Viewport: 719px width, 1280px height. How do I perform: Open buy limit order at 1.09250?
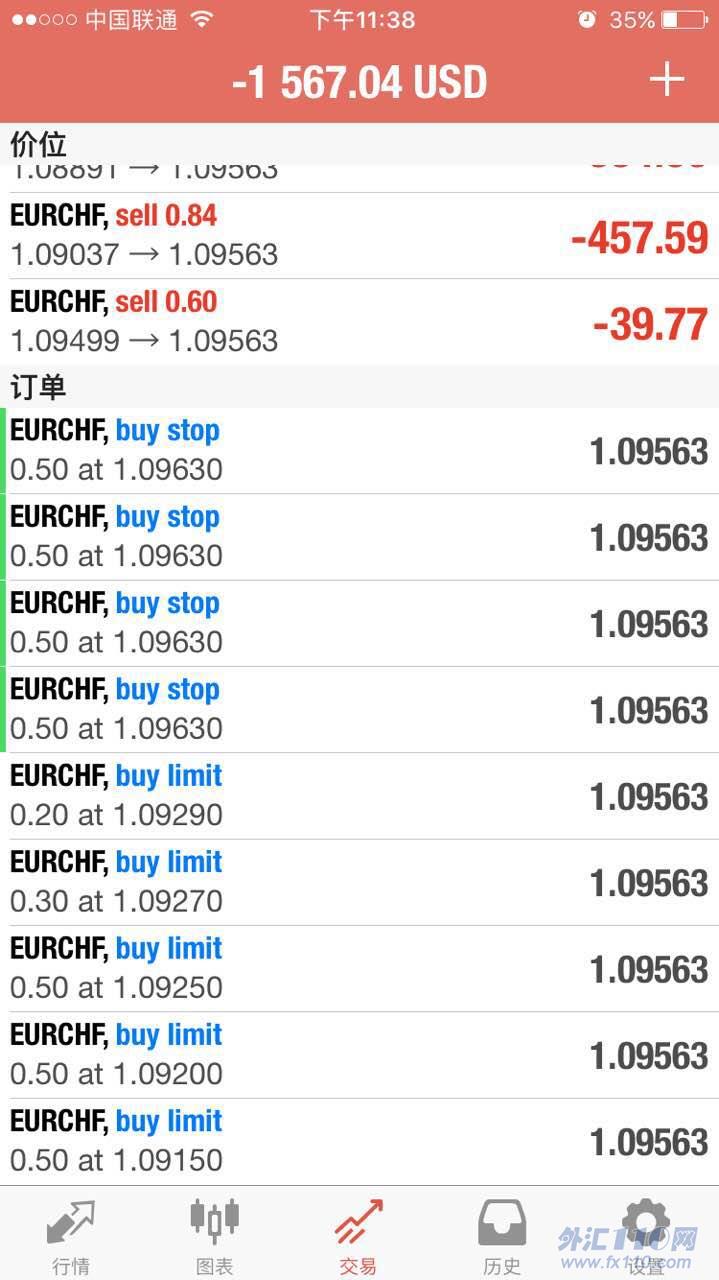coord(359,969)
